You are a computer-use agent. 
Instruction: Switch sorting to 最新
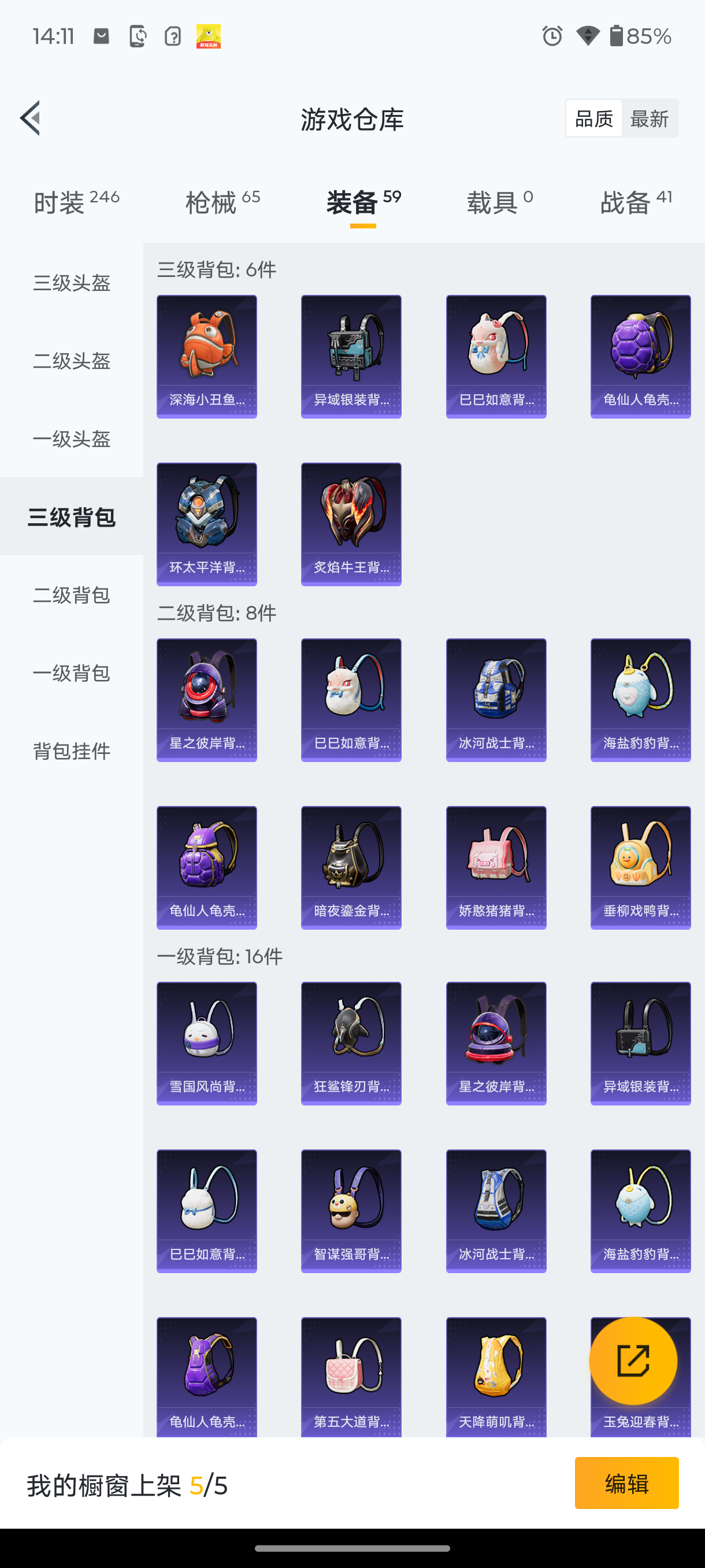tap(650, 117)
